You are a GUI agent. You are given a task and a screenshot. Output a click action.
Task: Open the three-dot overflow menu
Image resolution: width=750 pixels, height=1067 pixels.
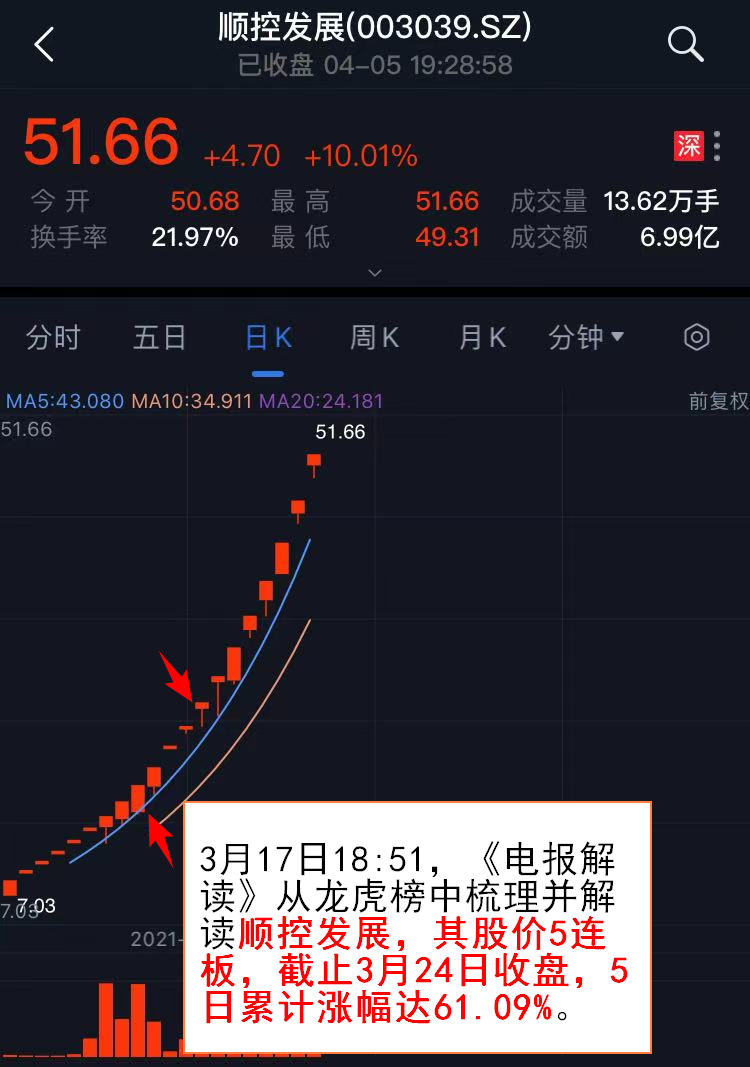[717, 146]
